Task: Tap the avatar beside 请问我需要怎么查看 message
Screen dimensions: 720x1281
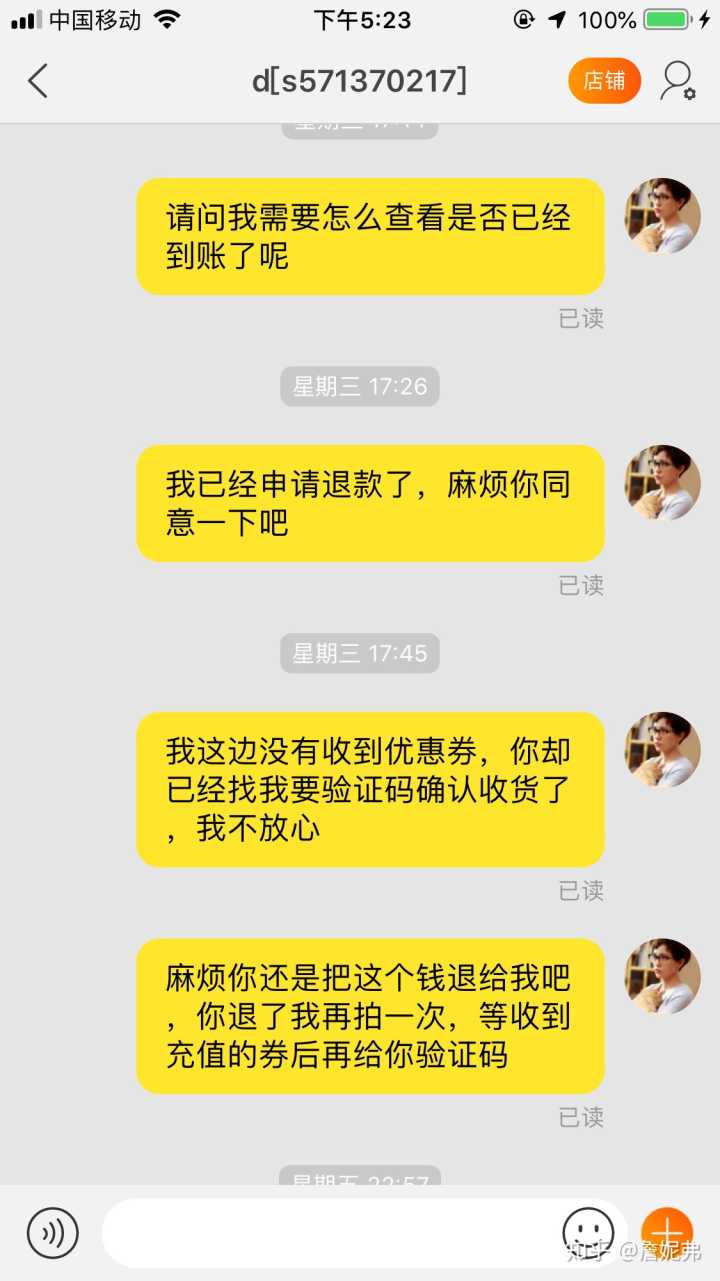Action: coord(662,215)
